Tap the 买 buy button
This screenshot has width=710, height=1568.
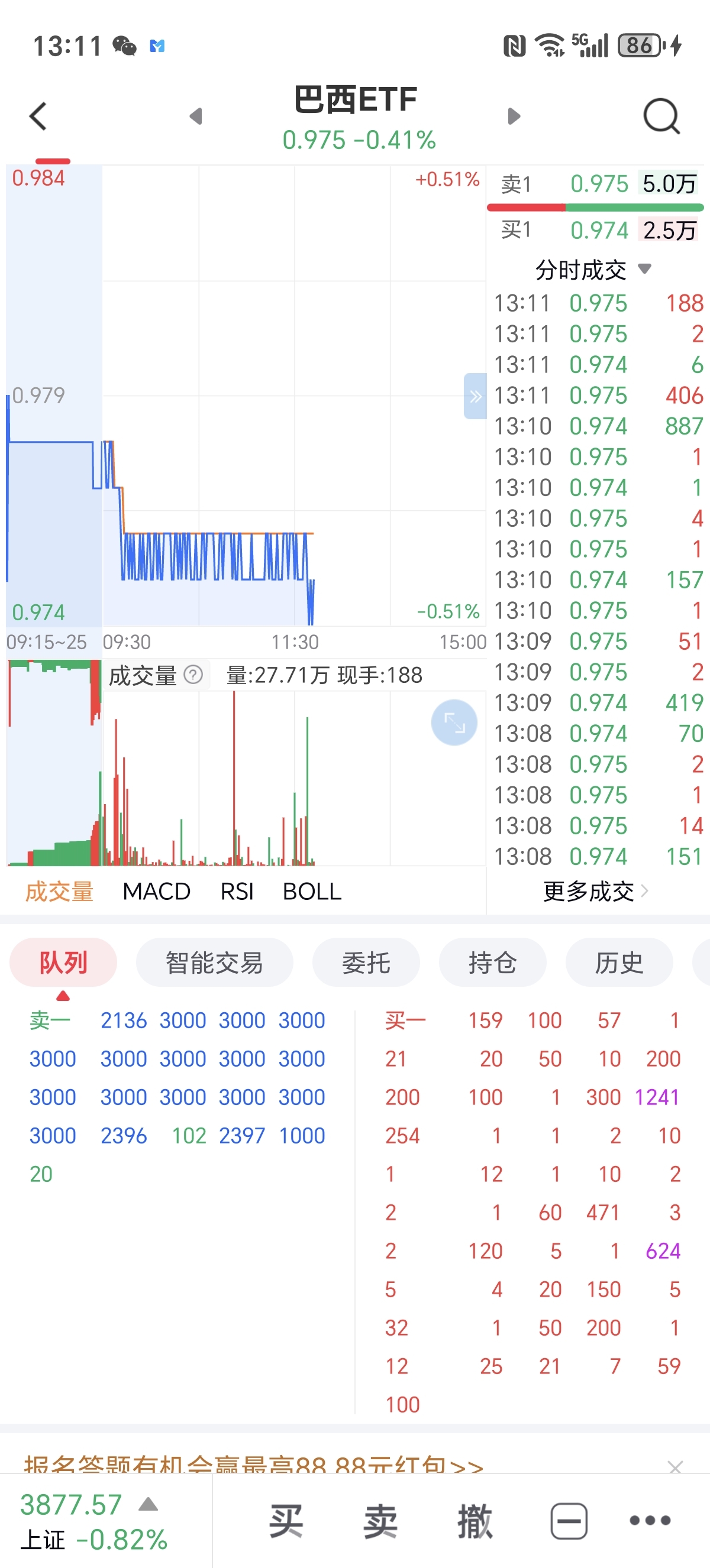(286, 1521)
